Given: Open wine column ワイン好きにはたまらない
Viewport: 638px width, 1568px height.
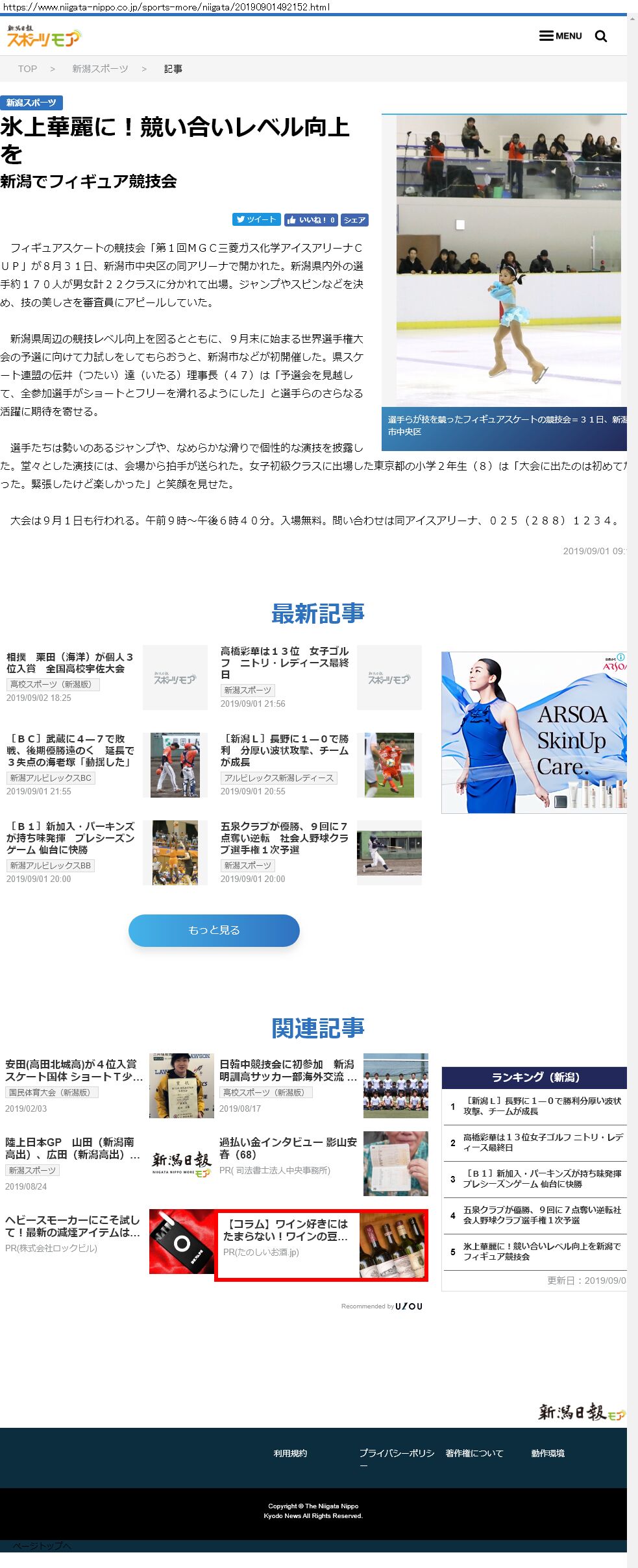Looking at the screenshot, I should coord(286,1230).
